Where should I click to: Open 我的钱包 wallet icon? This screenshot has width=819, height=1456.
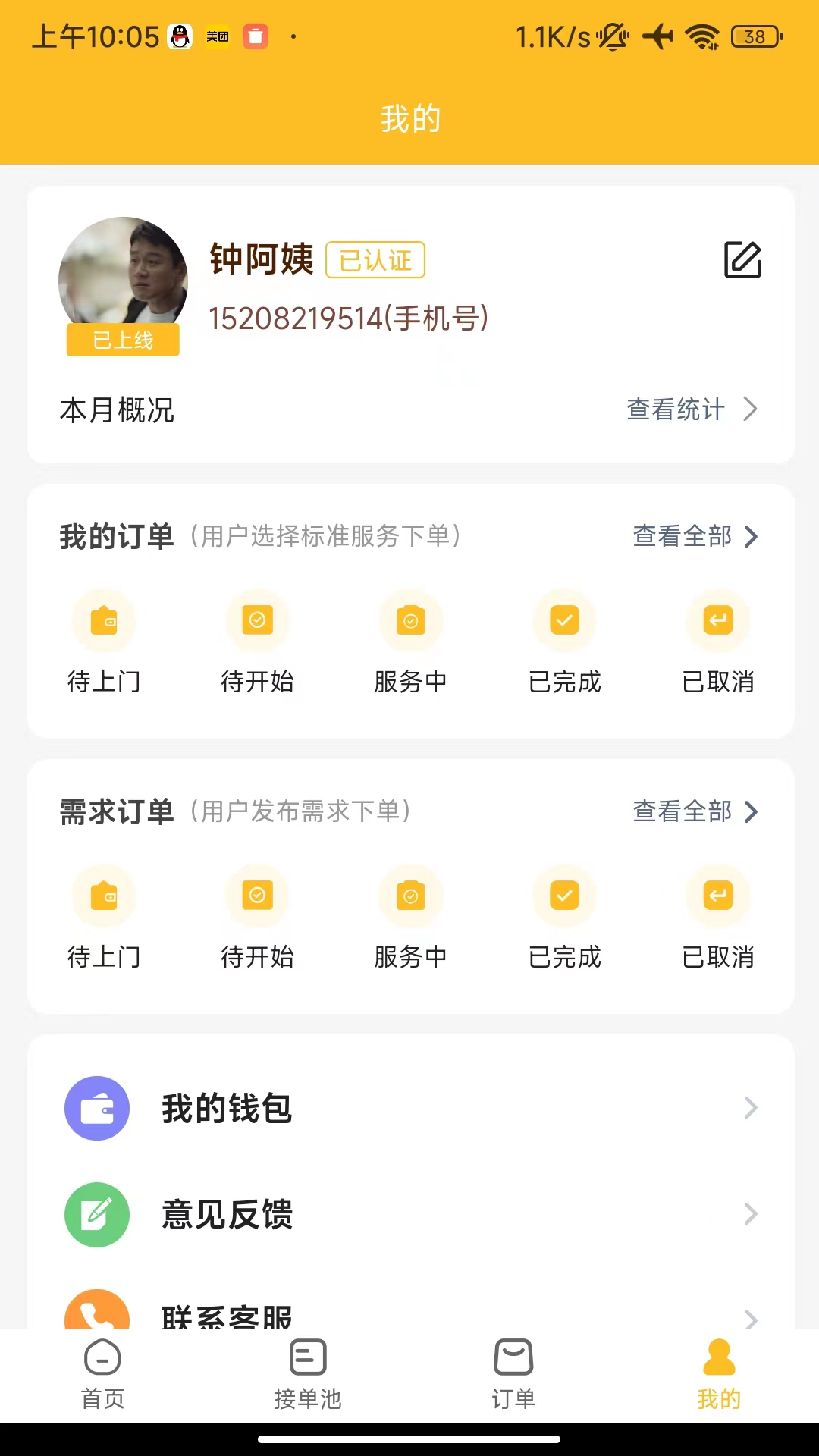coord(96,1108)
